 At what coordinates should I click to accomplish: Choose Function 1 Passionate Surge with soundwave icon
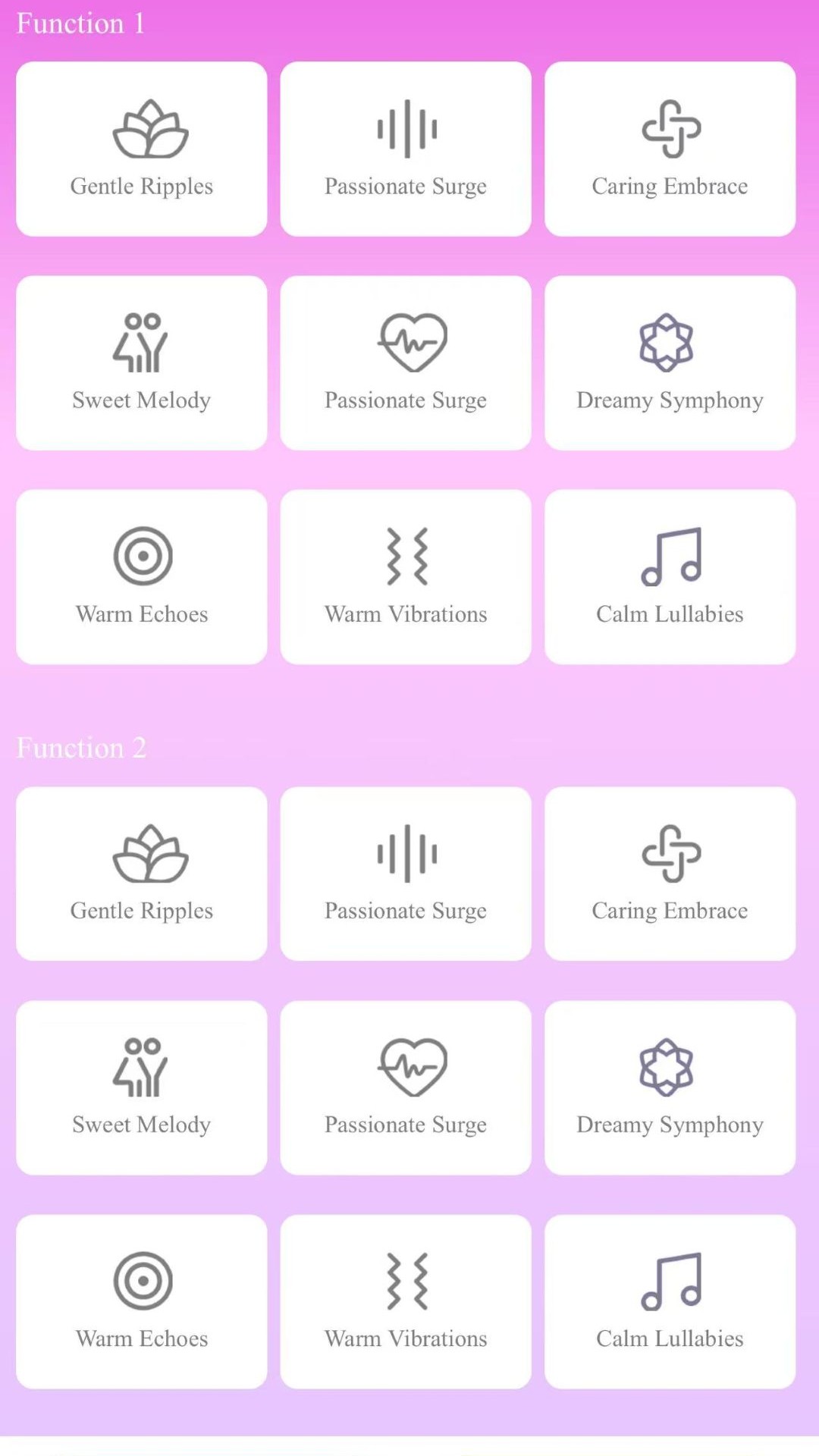[x=406, y=149]
